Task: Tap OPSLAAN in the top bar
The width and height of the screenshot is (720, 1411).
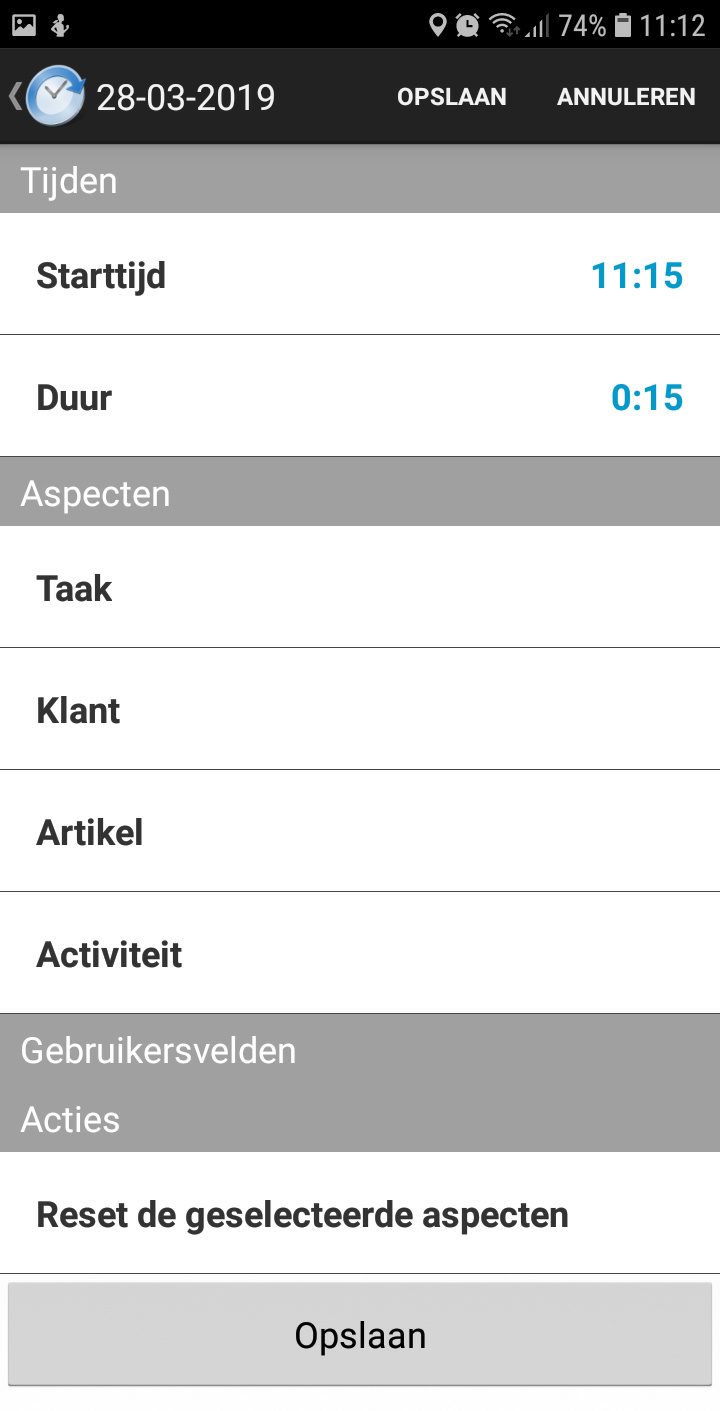Action: 452,97
